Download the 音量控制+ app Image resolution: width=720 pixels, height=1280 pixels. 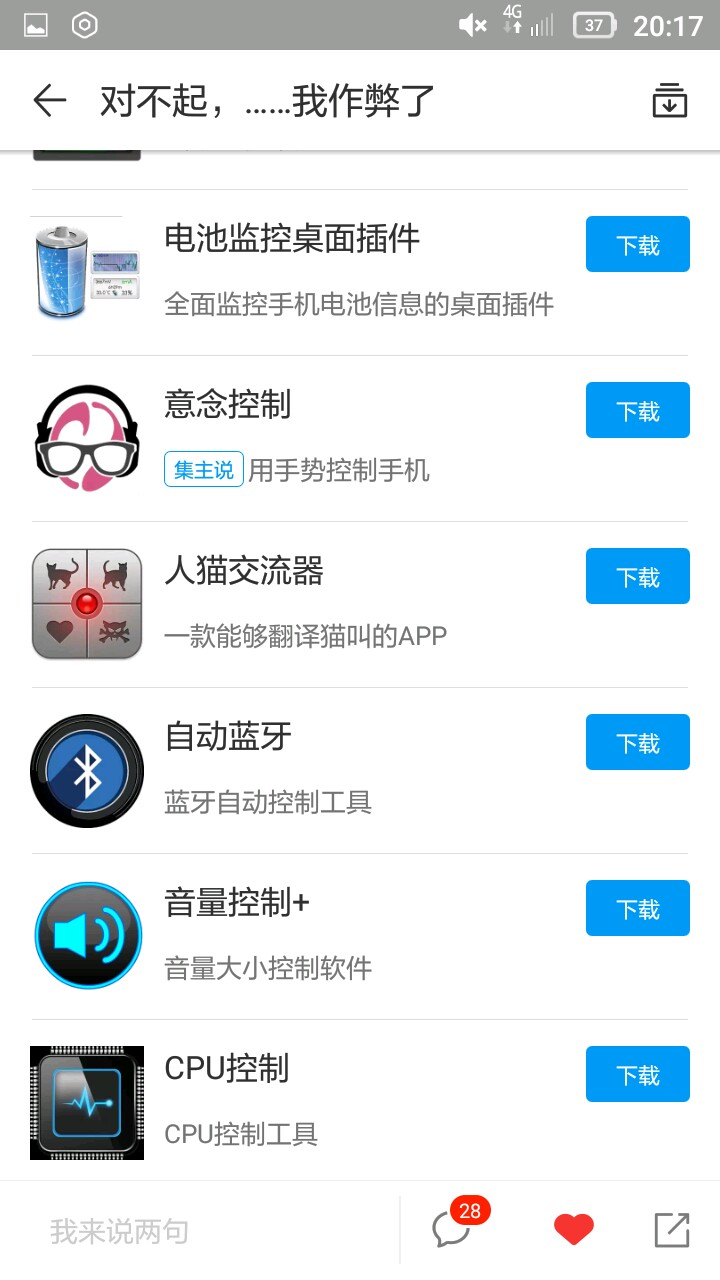pos(637,908)
